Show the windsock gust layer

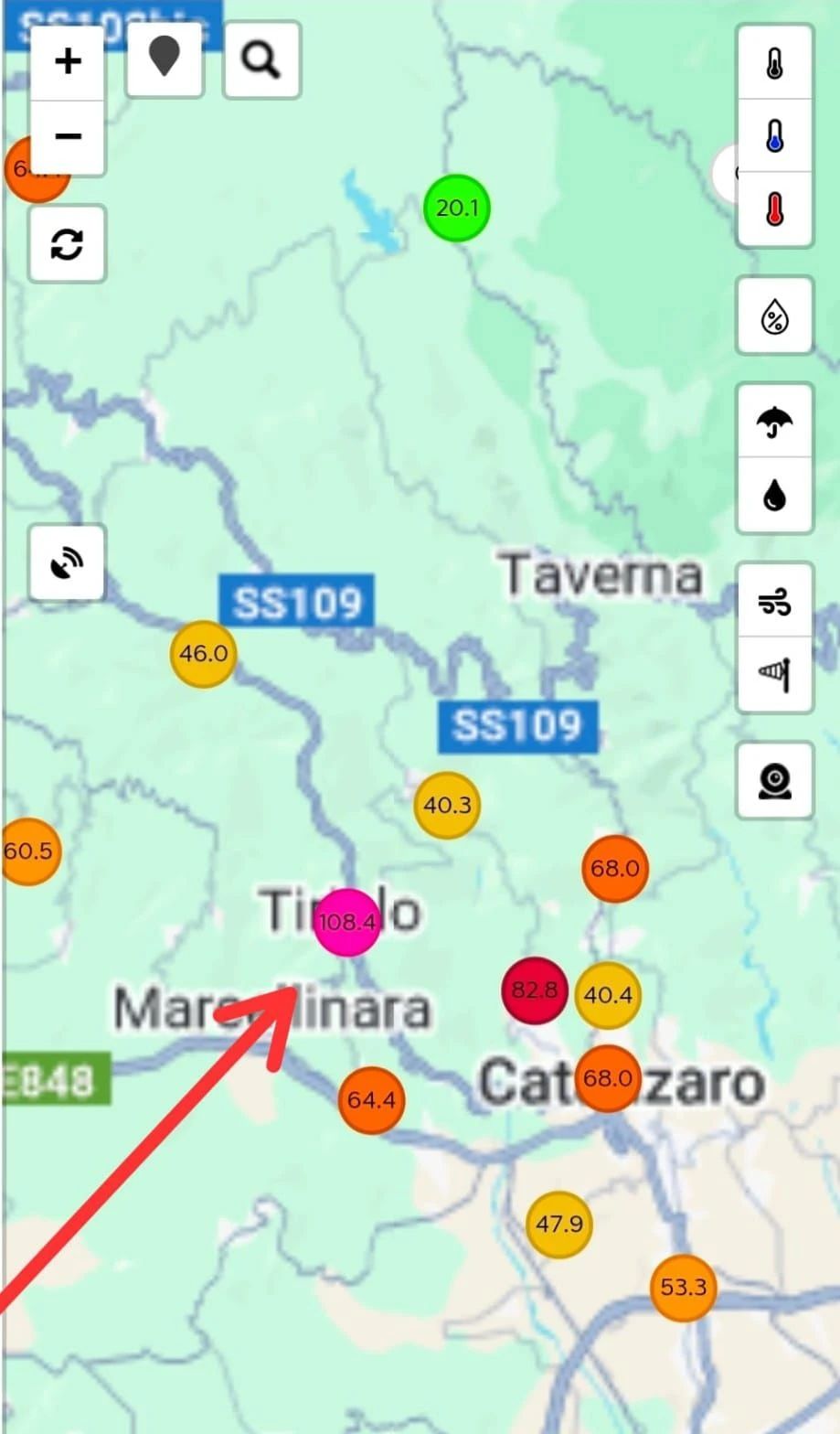click(x=774, y=674)
